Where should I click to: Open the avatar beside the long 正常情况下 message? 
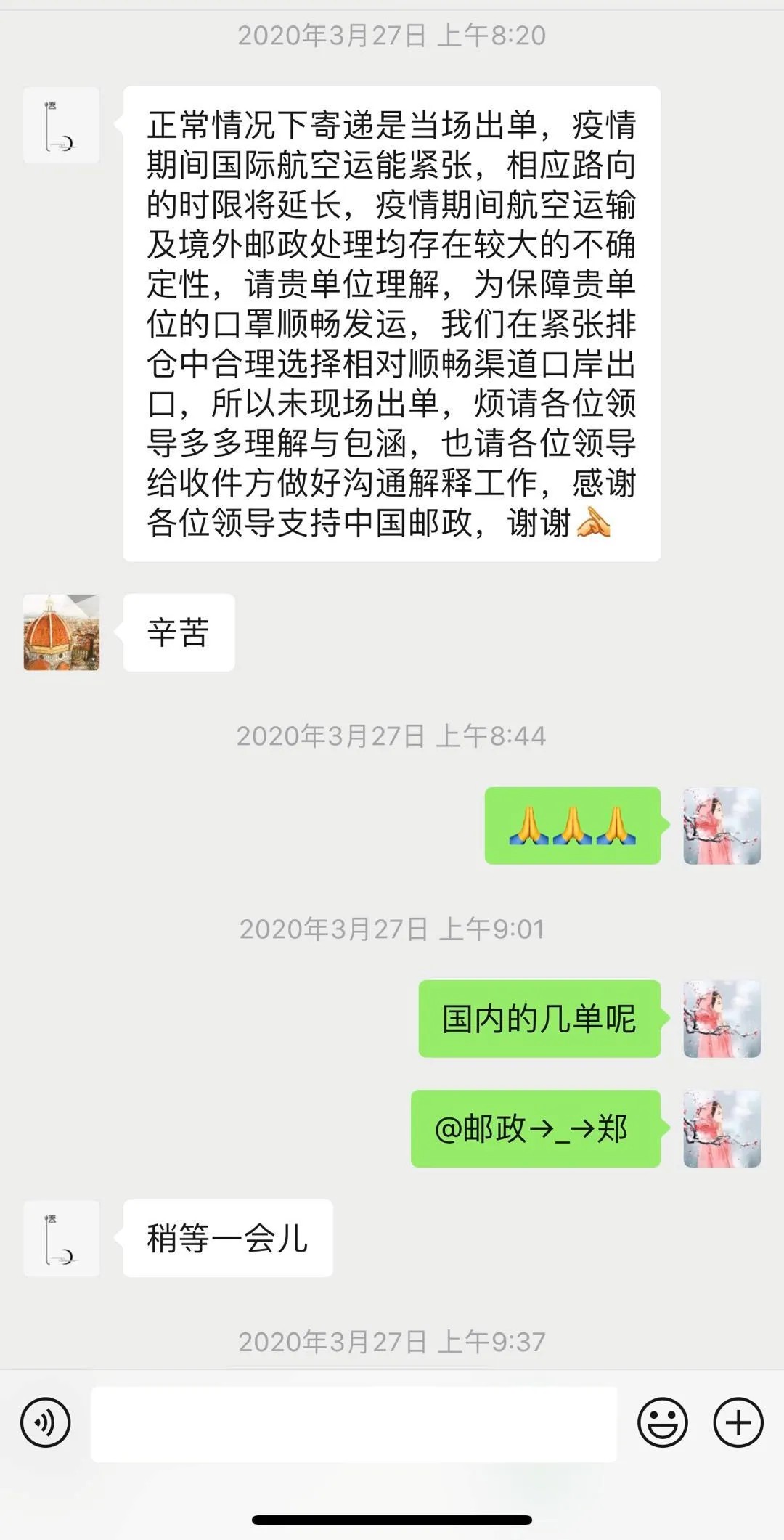click(62, 125)
